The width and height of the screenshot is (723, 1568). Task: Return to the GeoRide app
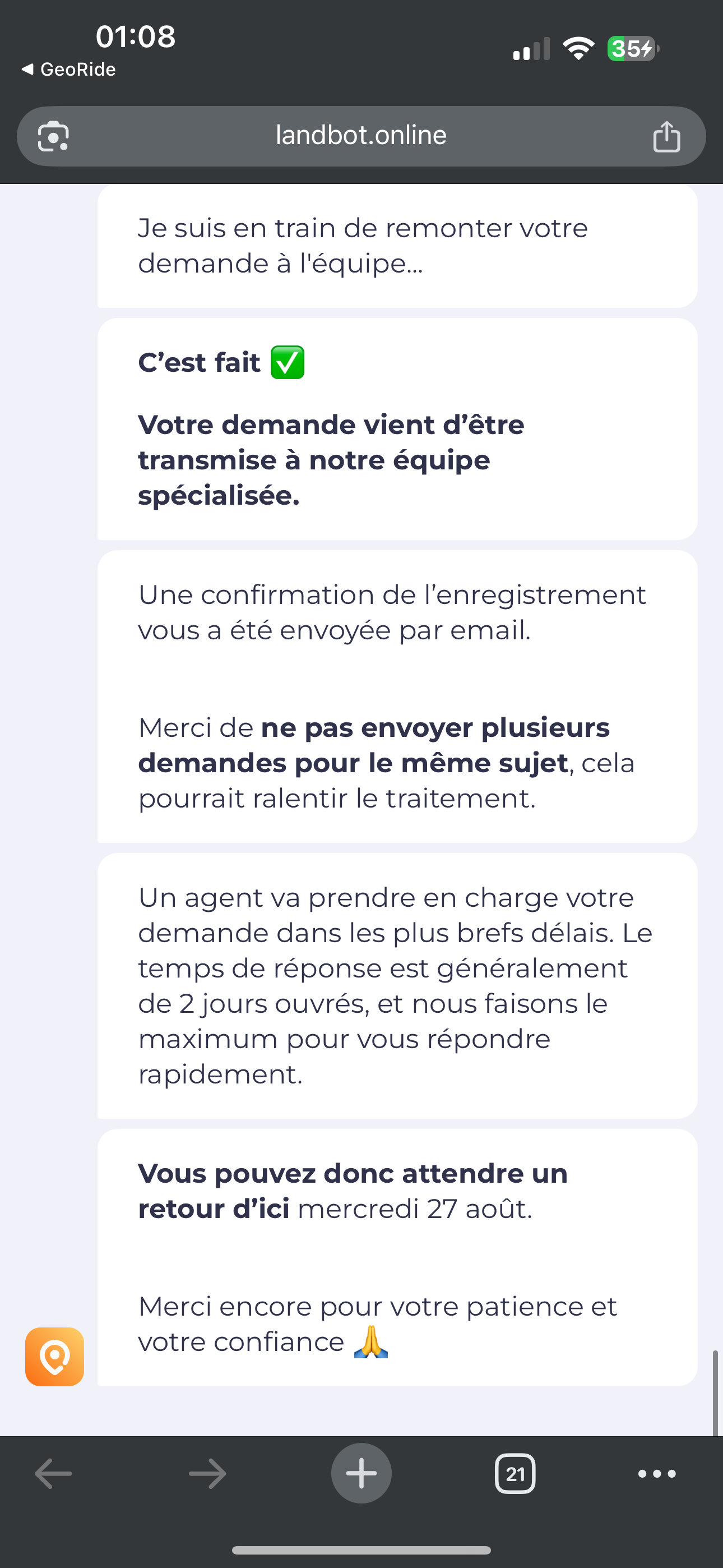click(68, 70)
